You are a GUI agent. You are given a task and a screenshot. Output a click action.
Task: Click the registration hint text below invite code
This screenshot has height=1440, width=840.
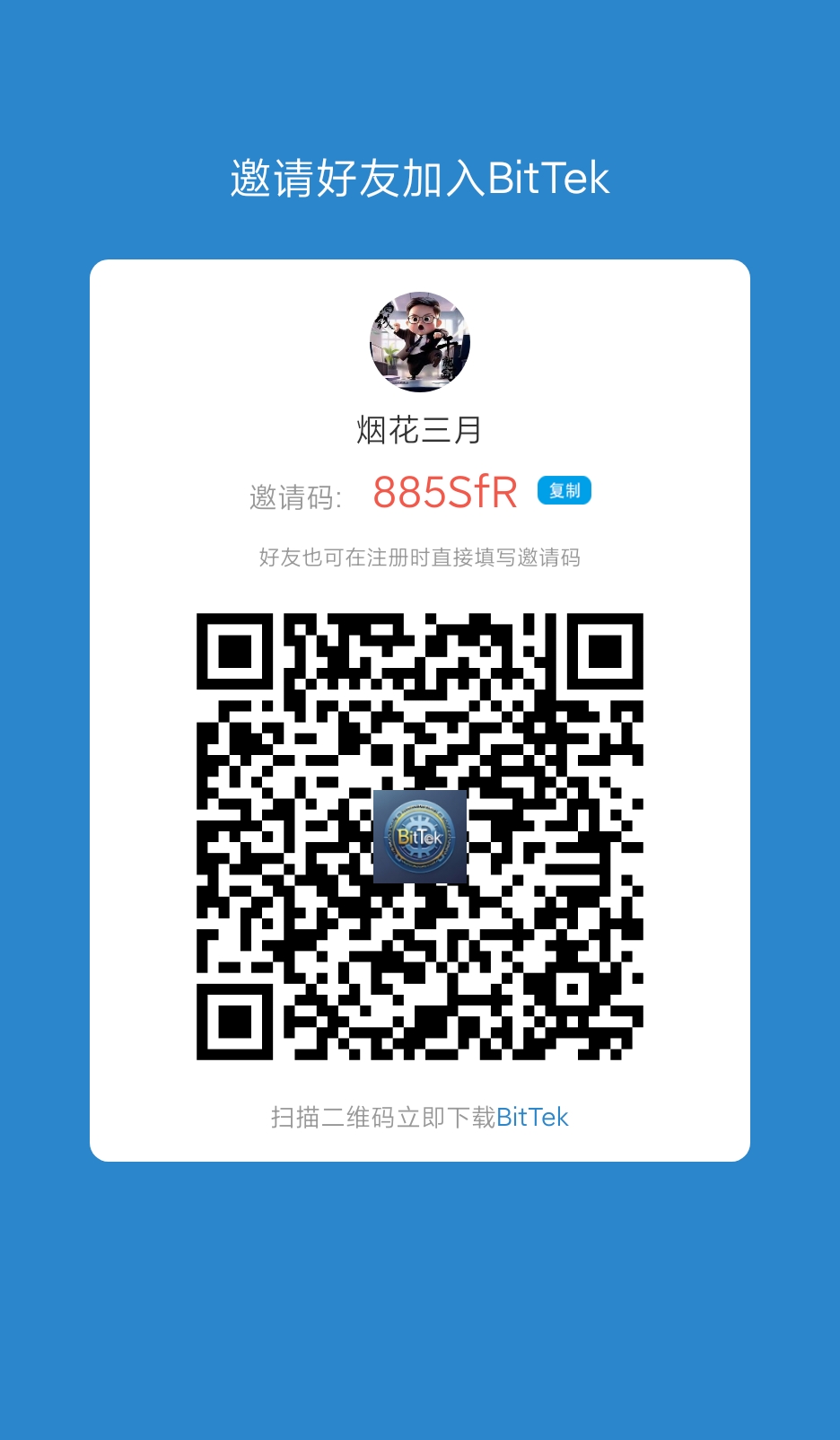[419, 558]
